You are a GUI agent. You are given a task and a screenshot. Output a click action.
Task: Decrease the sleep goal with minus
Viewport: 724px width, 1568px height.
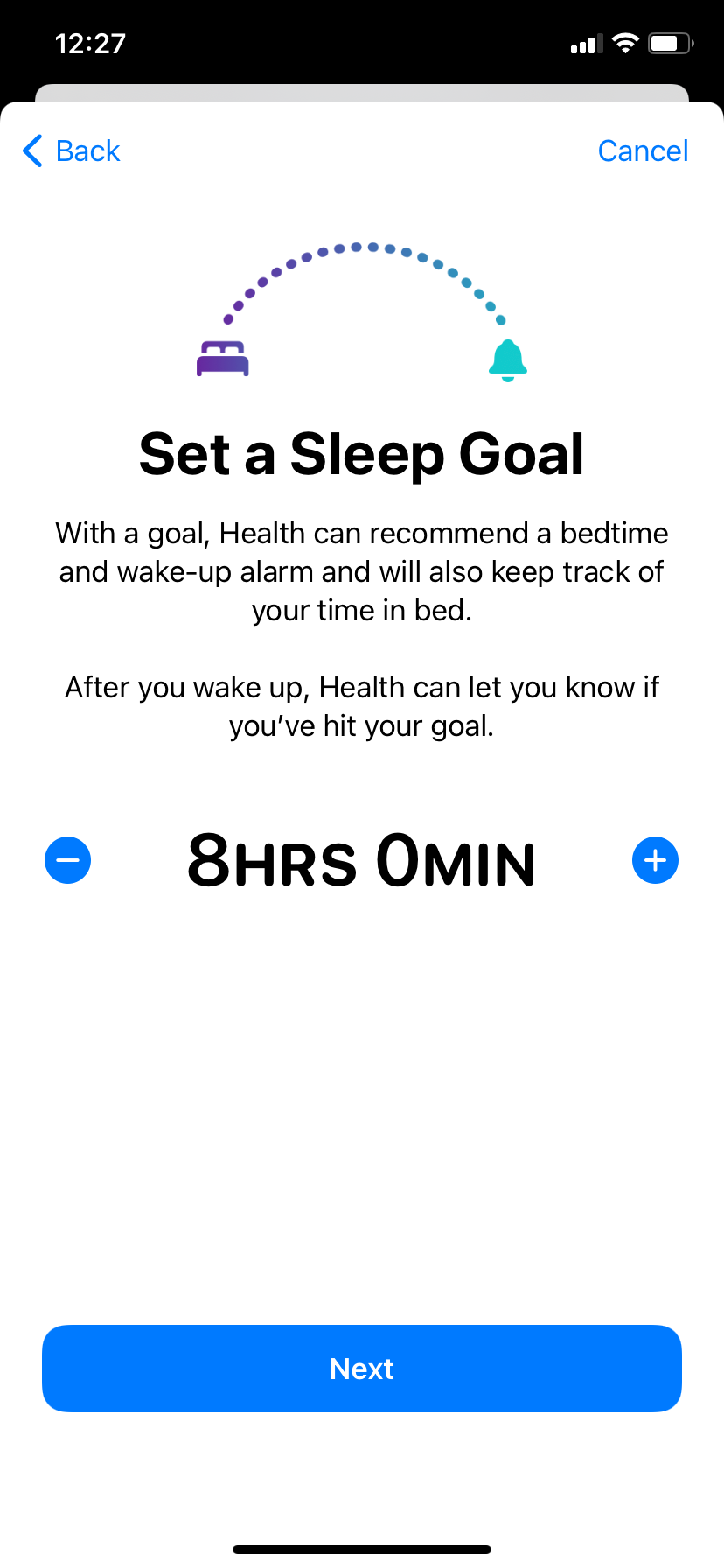67,860
